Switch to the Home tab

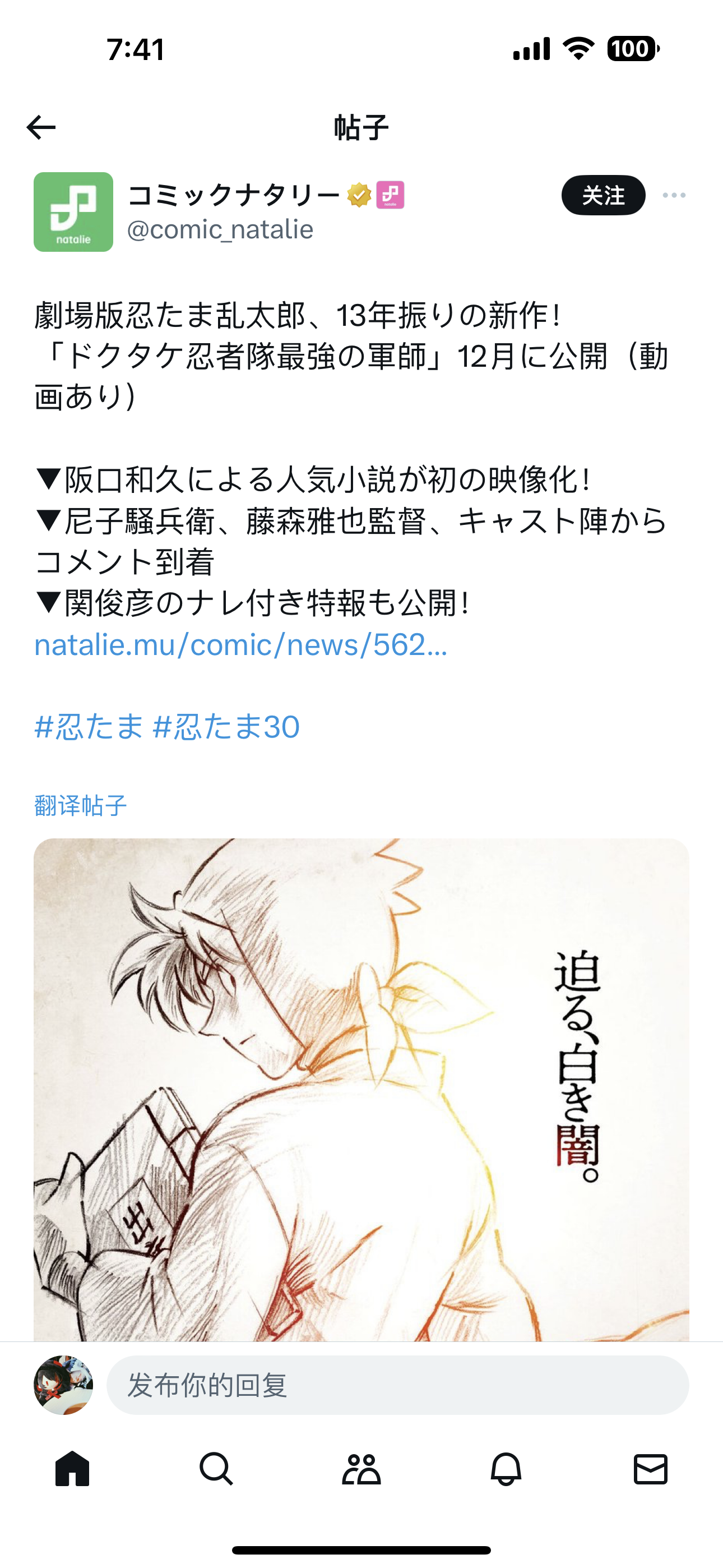pyautogui.click(x=72, y=1469)
